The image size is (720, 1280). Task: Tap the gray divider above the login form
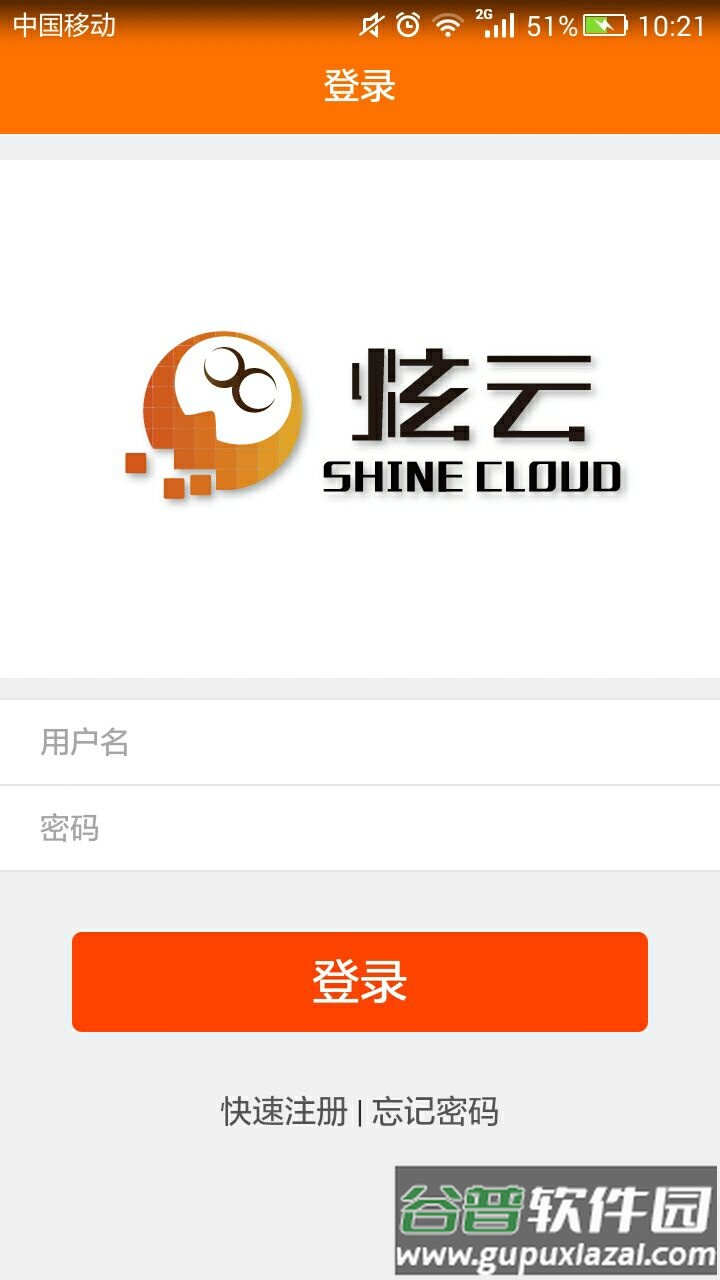pyautogui.click(x=360, y=690)
